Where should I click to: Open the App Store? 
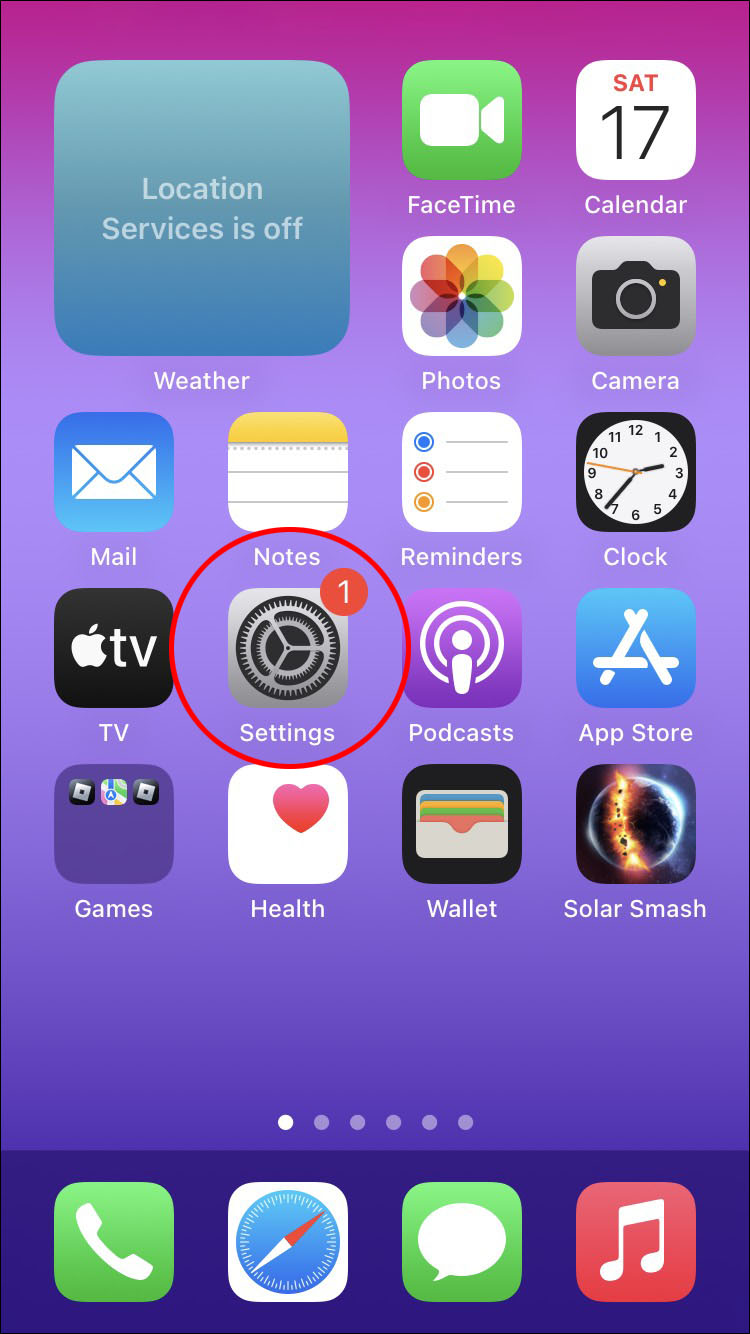pos(635,648)
